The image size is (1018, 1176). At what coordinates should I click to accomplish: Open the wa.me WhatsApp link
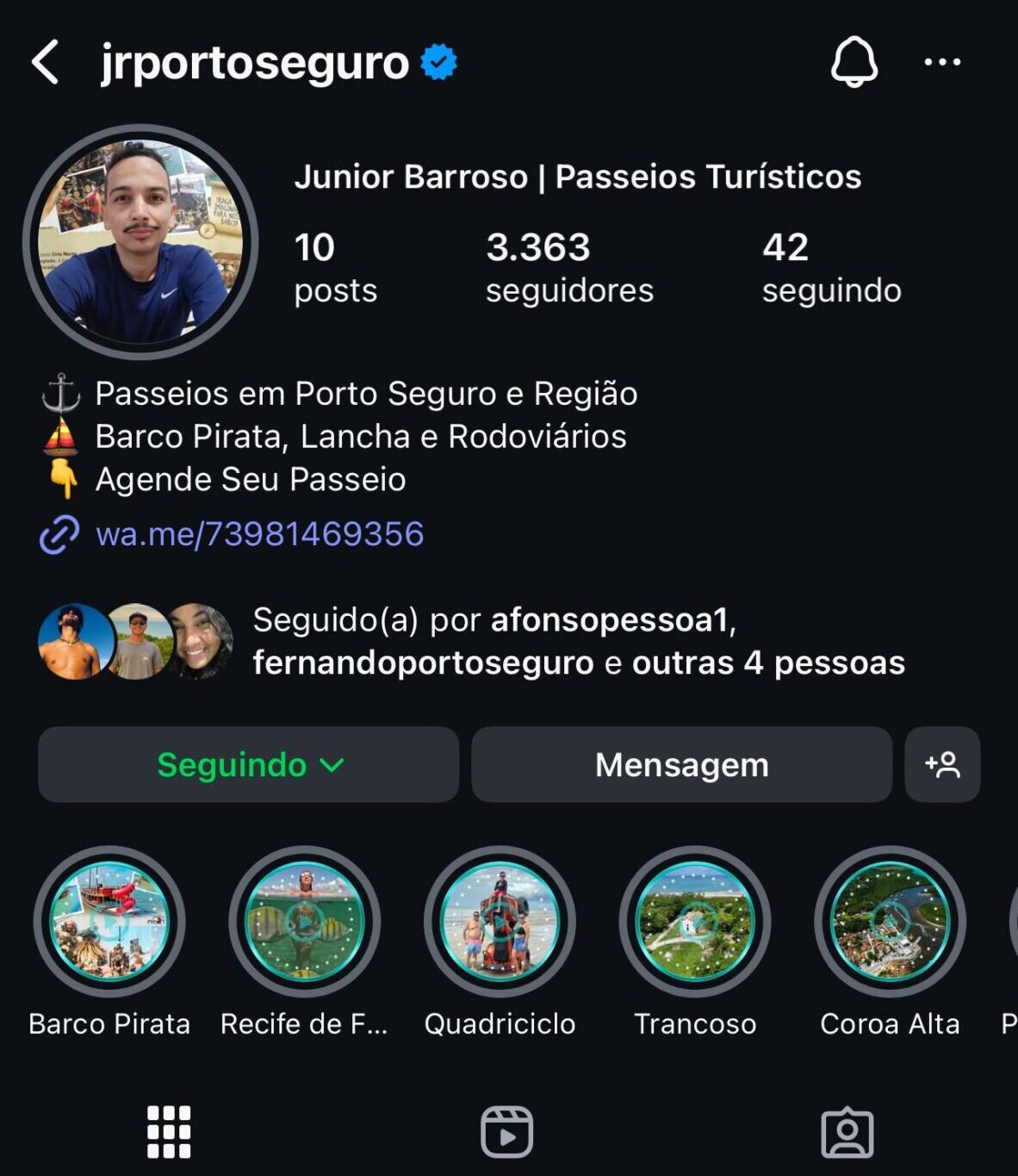tap(259, 534)
